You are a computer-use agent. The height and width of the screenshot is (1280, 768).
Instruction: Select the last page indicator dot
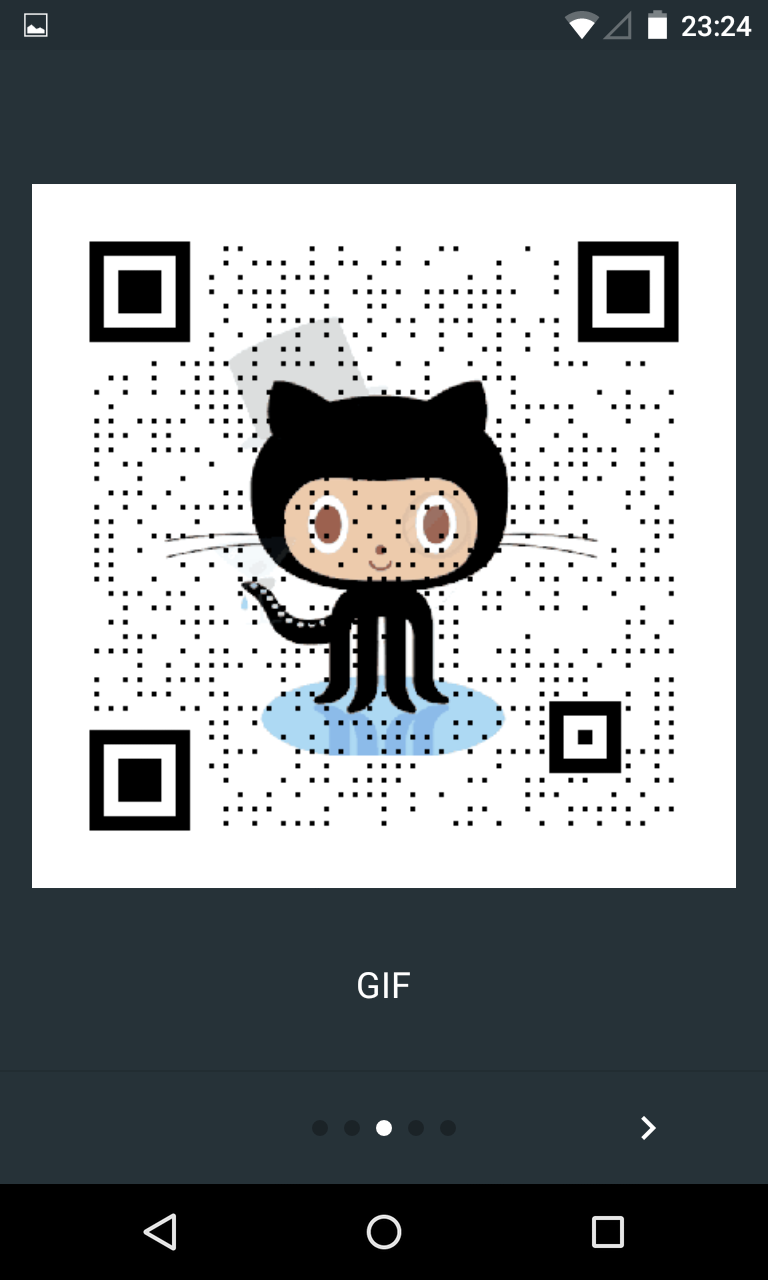coord(448,1127)
